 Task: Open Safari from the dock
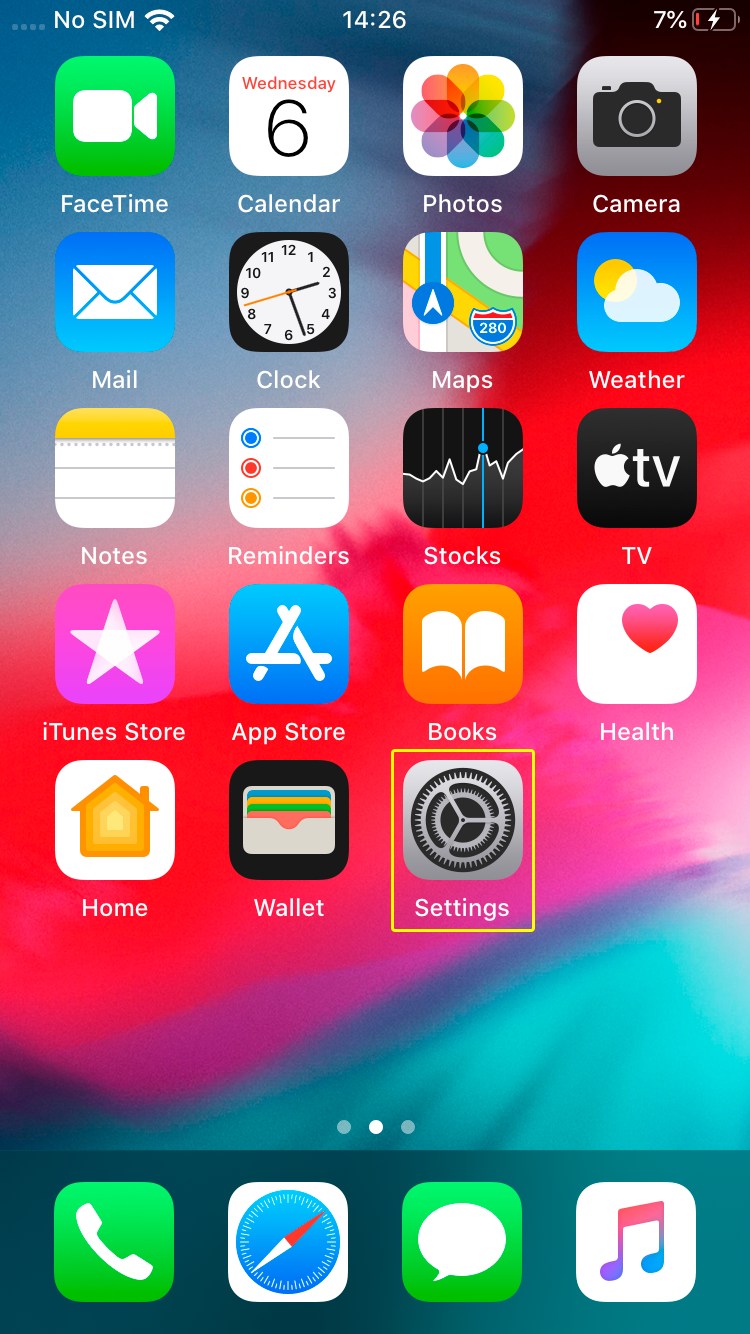[x=288, y=1242]
